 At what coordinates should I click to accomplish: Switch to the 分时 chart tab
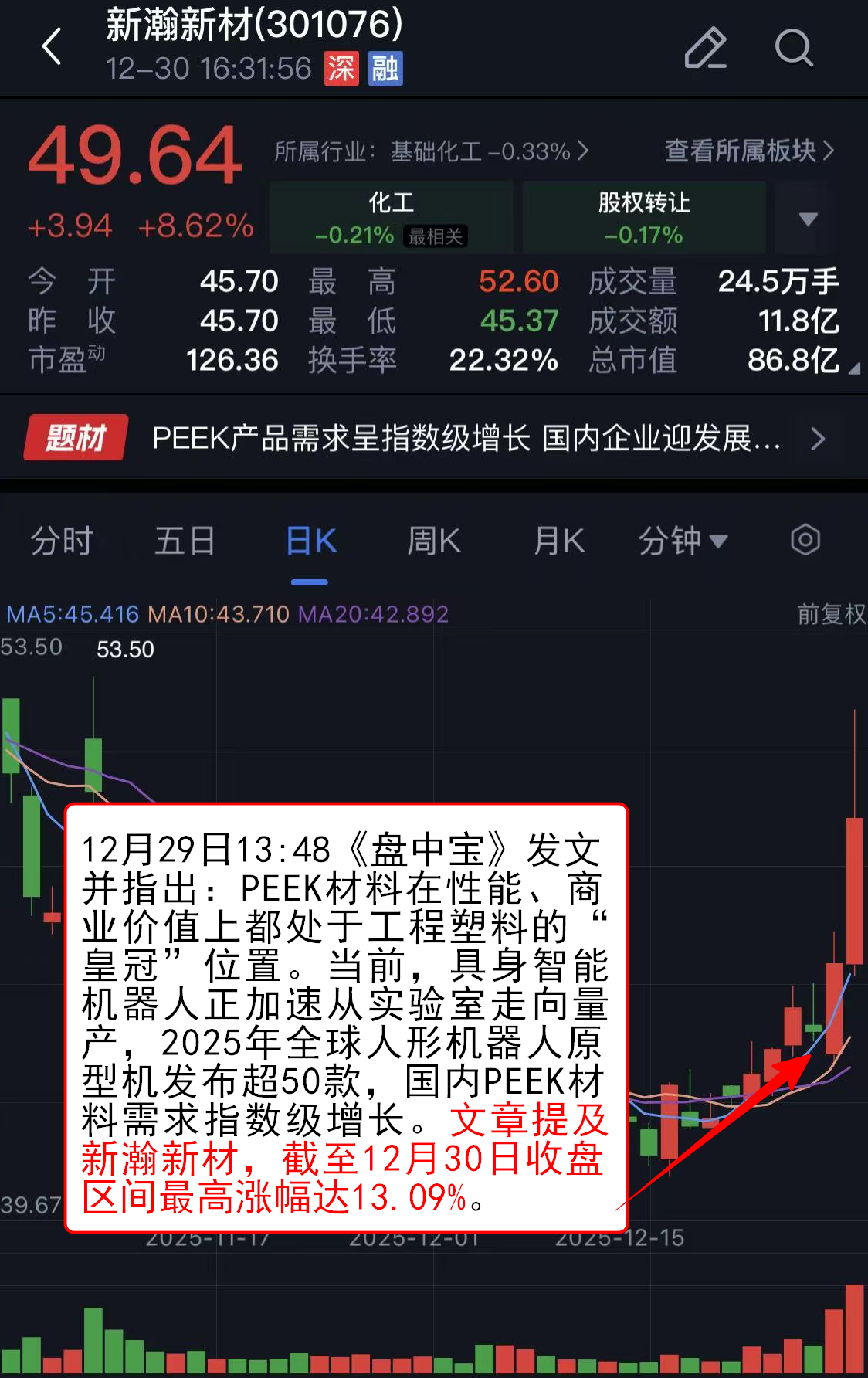[x=62, y=541]
